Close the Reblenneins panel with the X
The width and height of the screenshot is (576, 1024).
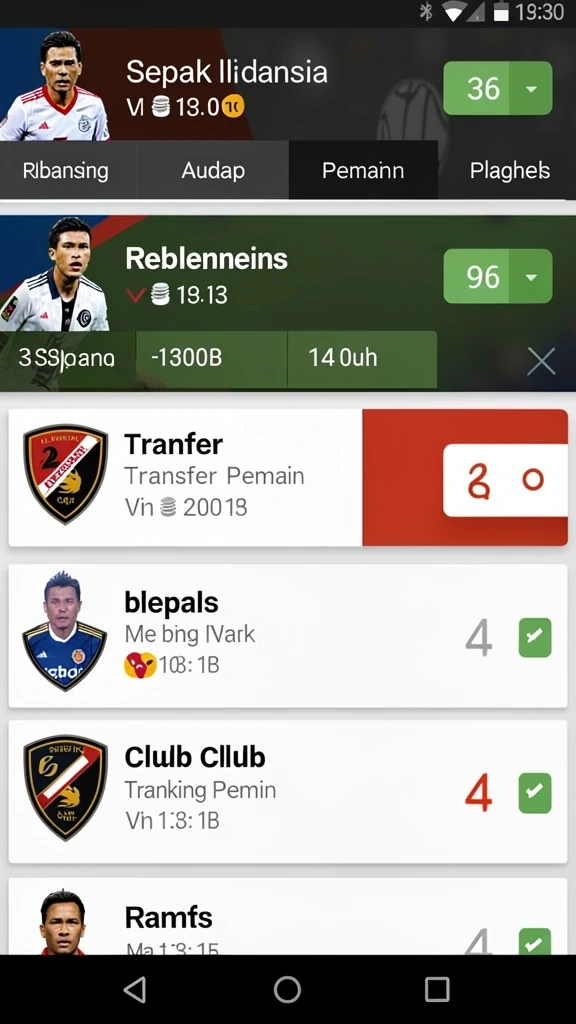tap(541, 360)
